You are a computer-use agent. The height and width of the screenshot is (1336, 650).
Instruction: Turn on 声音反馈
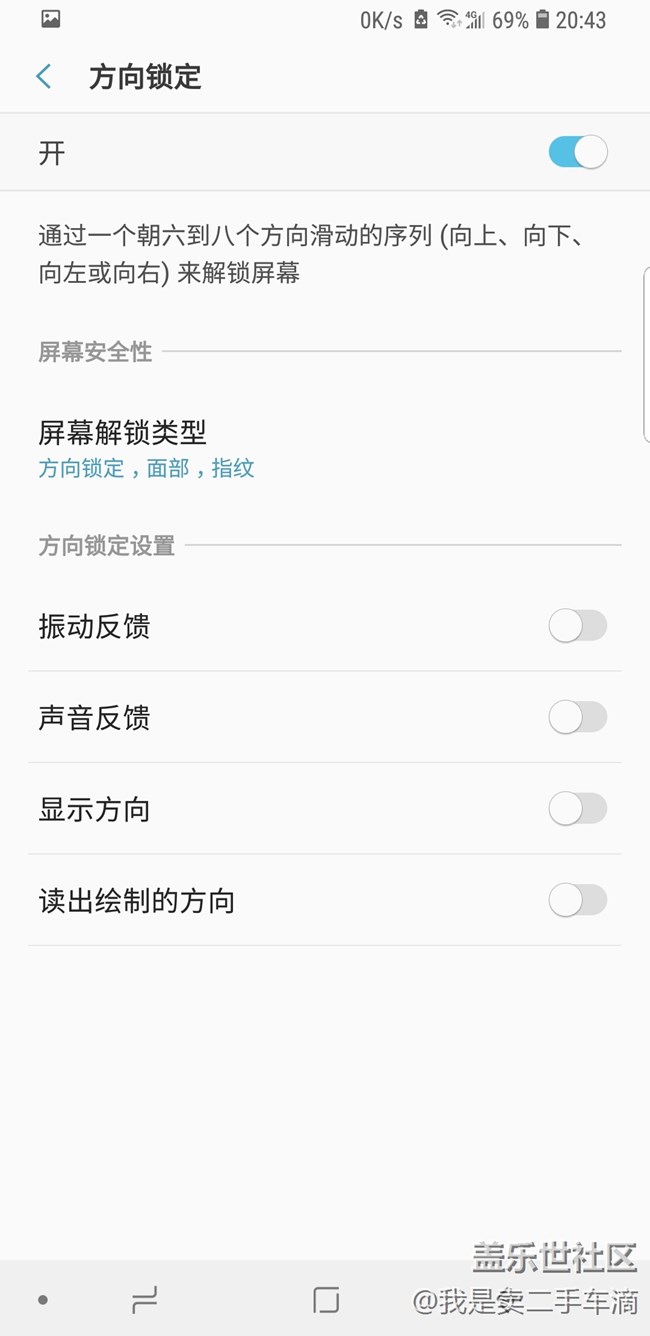coord(577,718)
